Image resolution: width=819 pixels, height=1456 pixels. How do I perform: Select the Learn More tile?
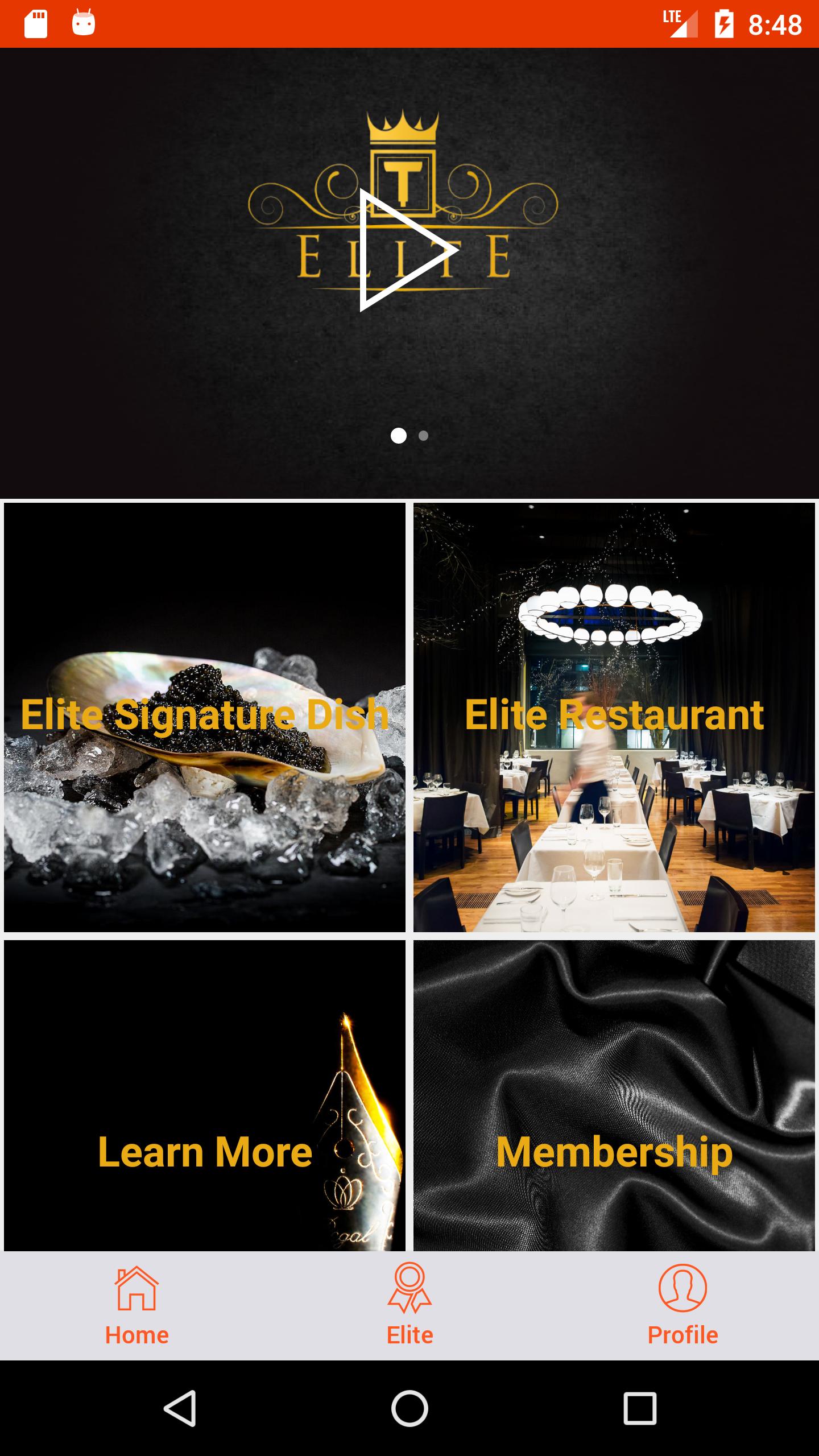205,1152
